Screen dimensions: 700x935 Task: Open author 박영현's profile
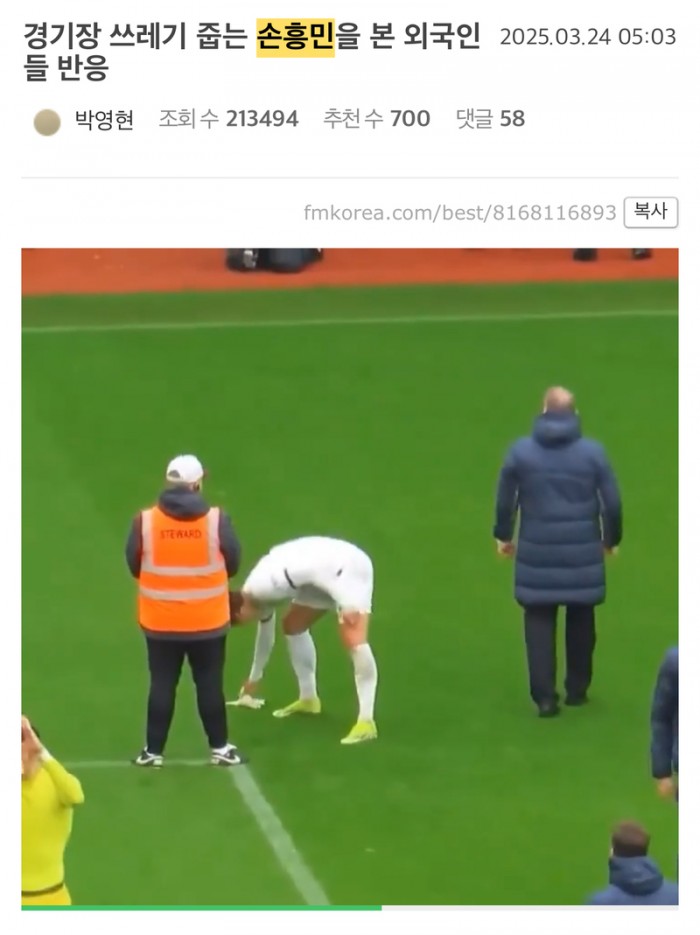click(103, 120)
